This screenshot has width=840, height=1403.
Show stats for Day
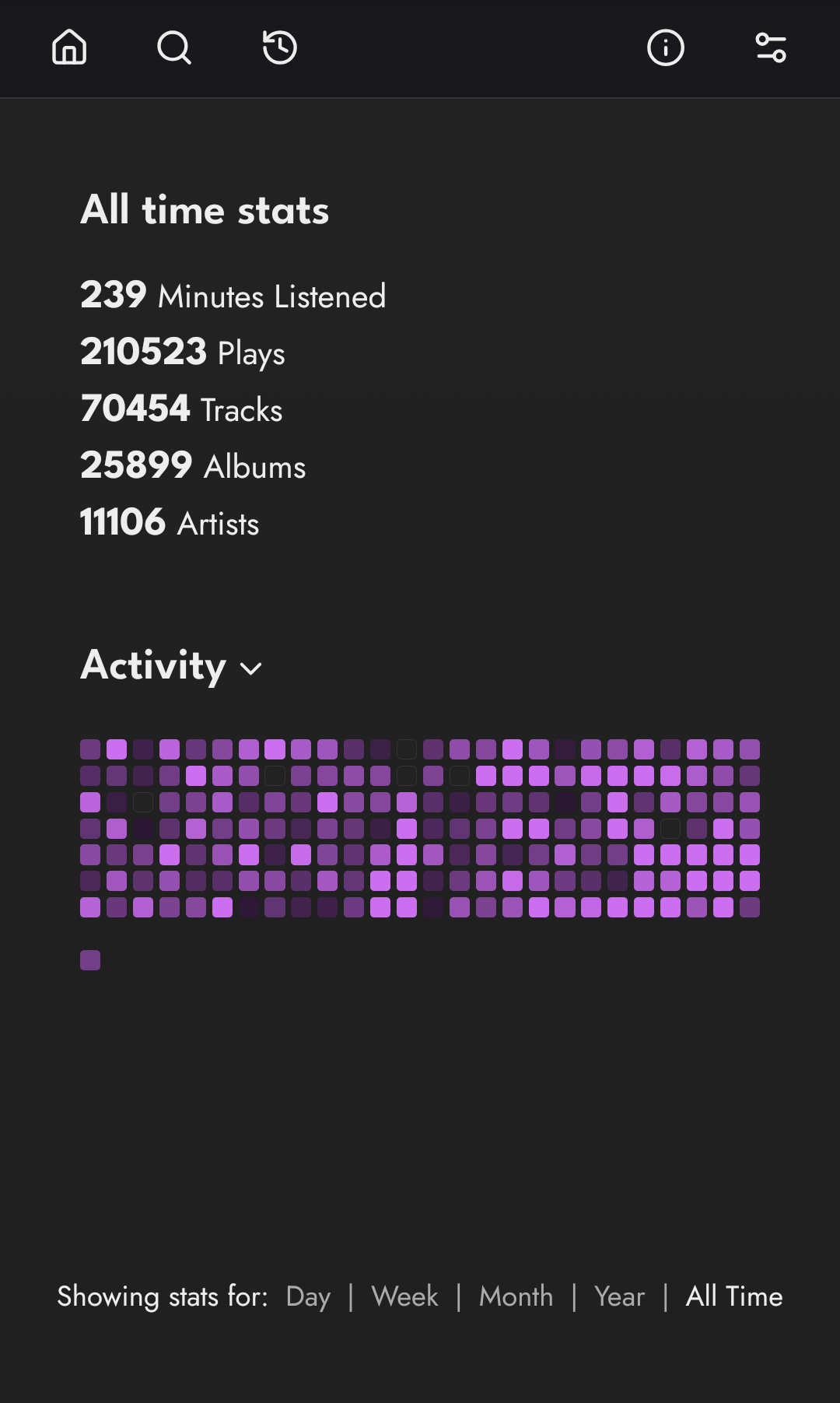[308, 1296]
